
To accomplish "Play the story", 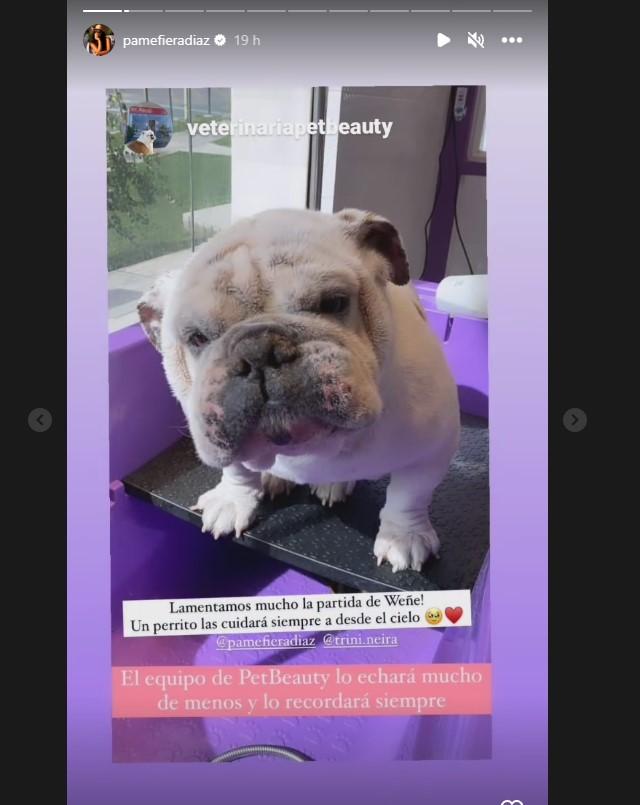I will click(x=443, y=40).
